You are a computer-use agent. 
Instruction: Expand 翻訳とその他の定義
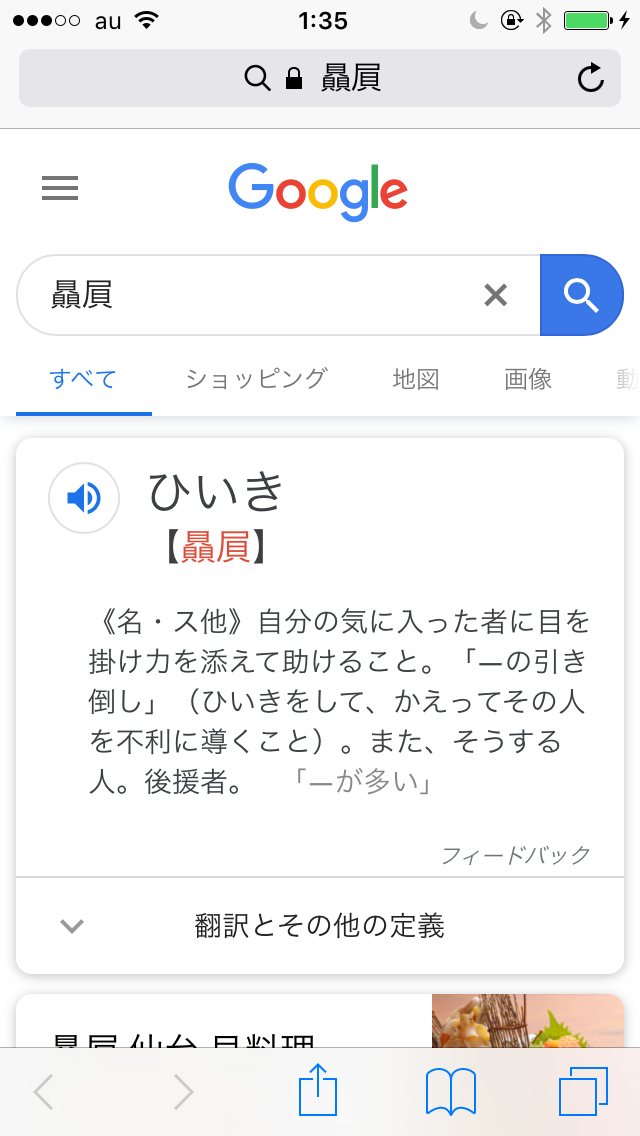[320, 925]
